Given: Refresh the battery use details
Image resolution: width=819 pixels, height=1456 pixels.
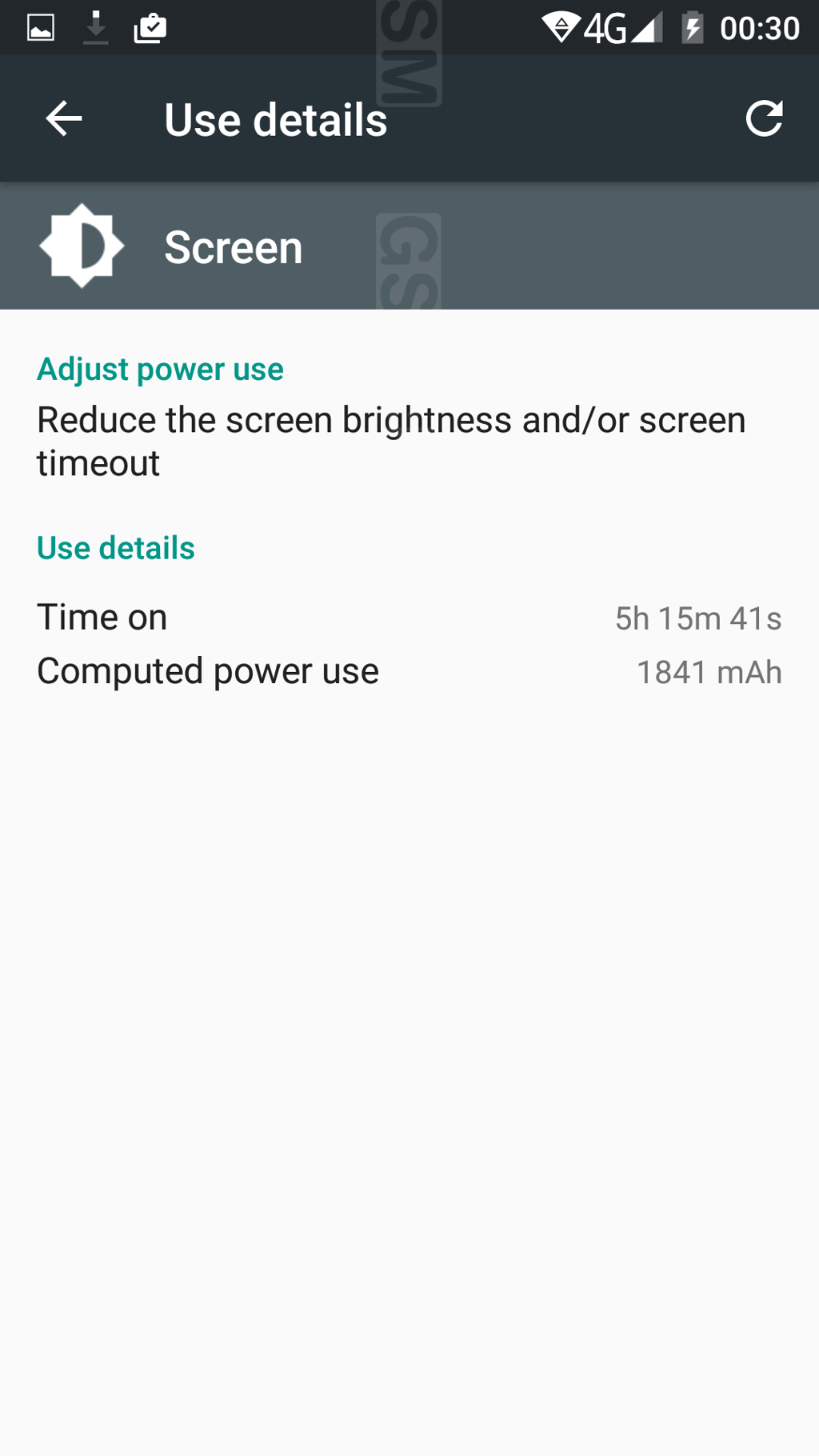Looking at the screenshot, I should (763, 119).
